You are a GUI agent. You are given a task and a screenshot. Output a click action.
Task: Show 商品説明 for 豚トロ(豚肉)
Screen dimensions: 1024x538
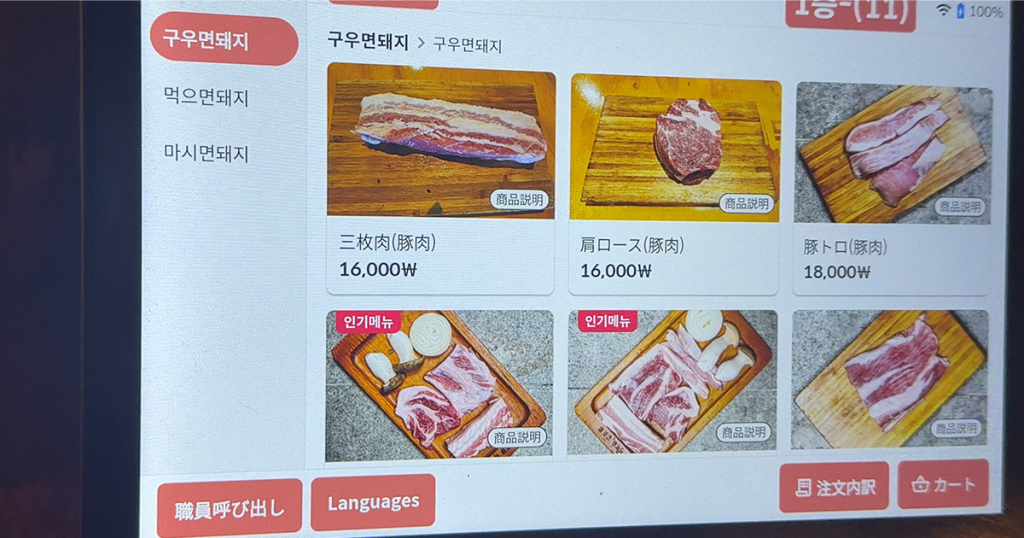point(959,207)
